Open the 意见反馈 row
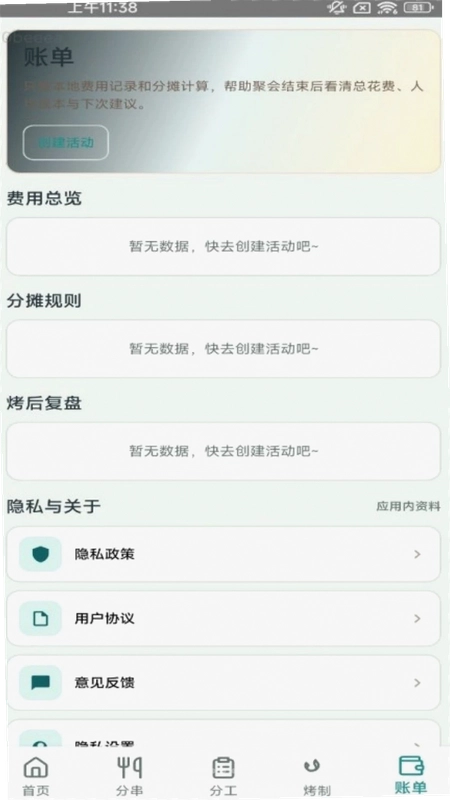 click(223, 683)
